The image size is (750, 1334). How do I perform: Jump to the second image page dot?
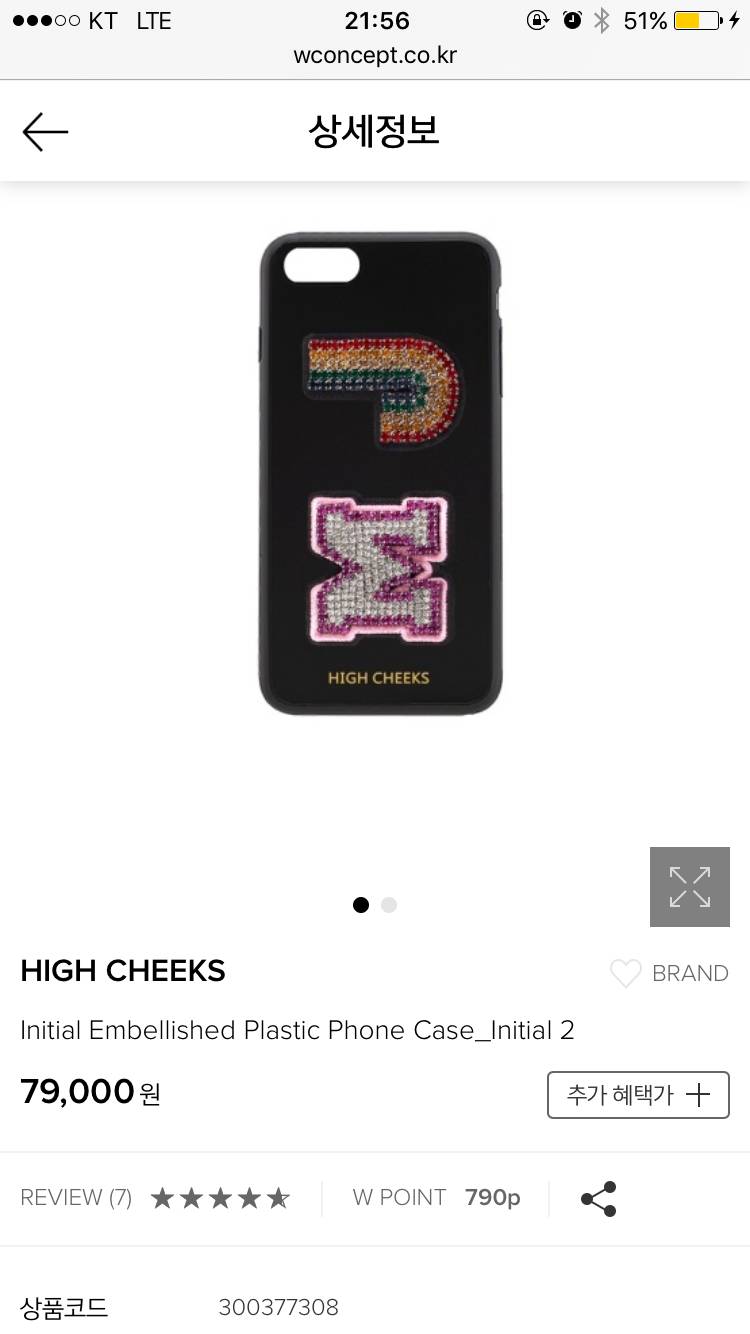tap(389, 905)
